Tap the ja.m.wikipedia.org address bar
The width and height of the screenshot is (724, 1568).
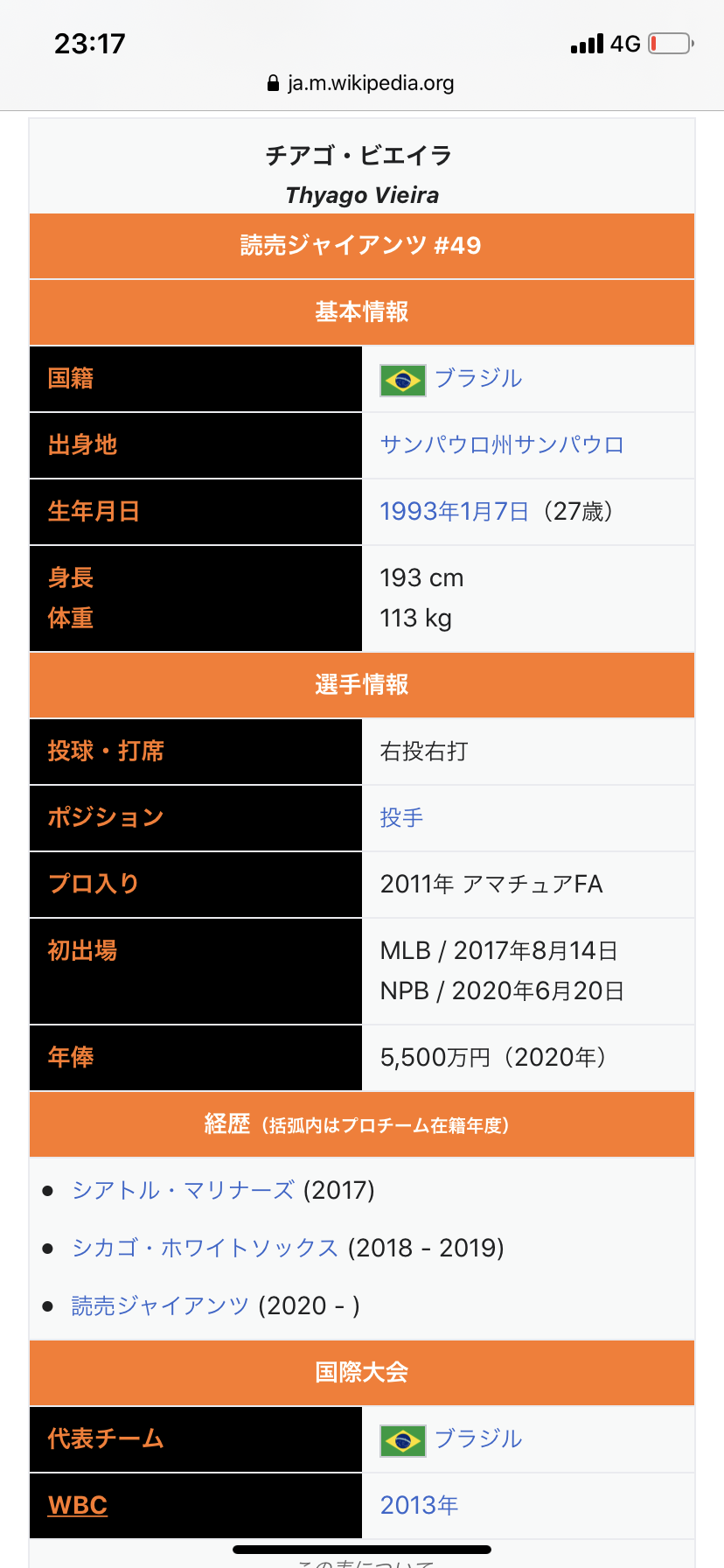click(362, 84)
